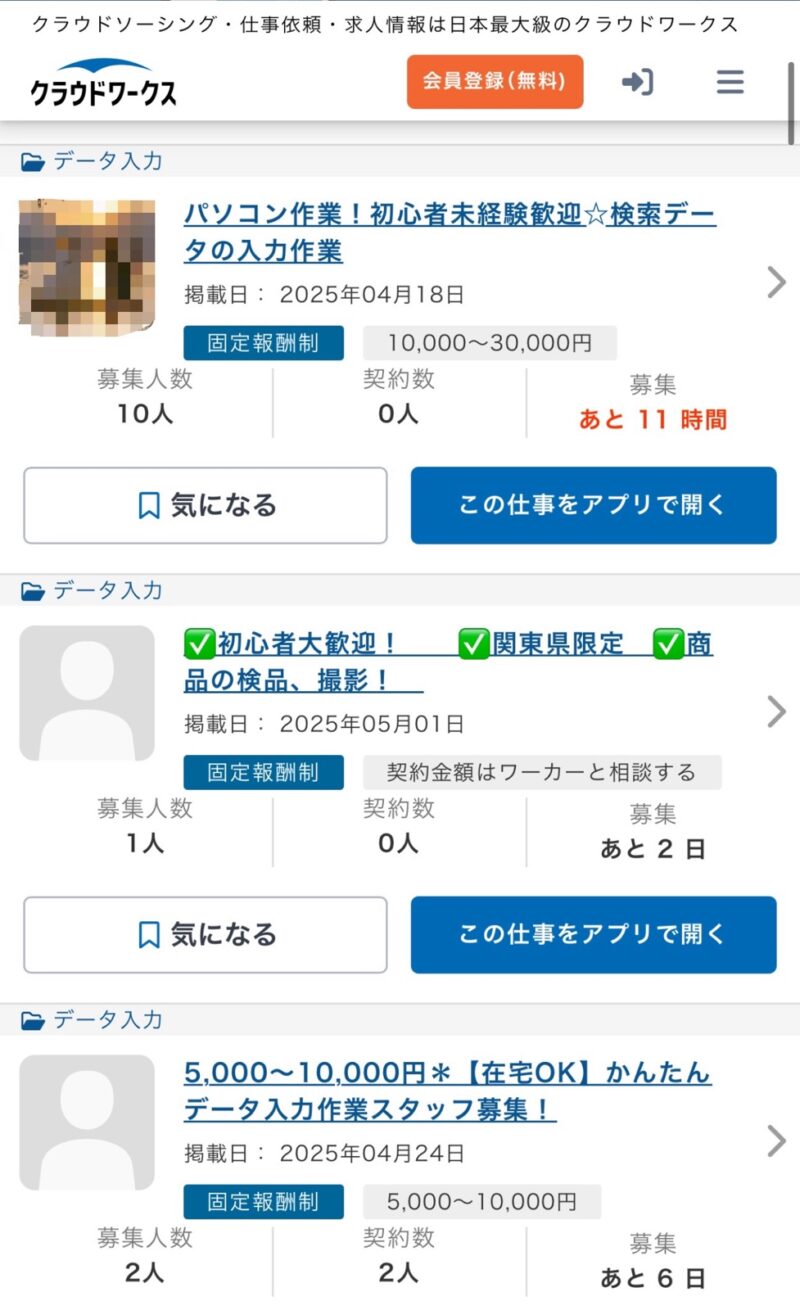Image resolution: width=800 pixels, height=1310 pixels.
Task: Open the データ入力 category above the first job
Action: (x=92, y=161)
